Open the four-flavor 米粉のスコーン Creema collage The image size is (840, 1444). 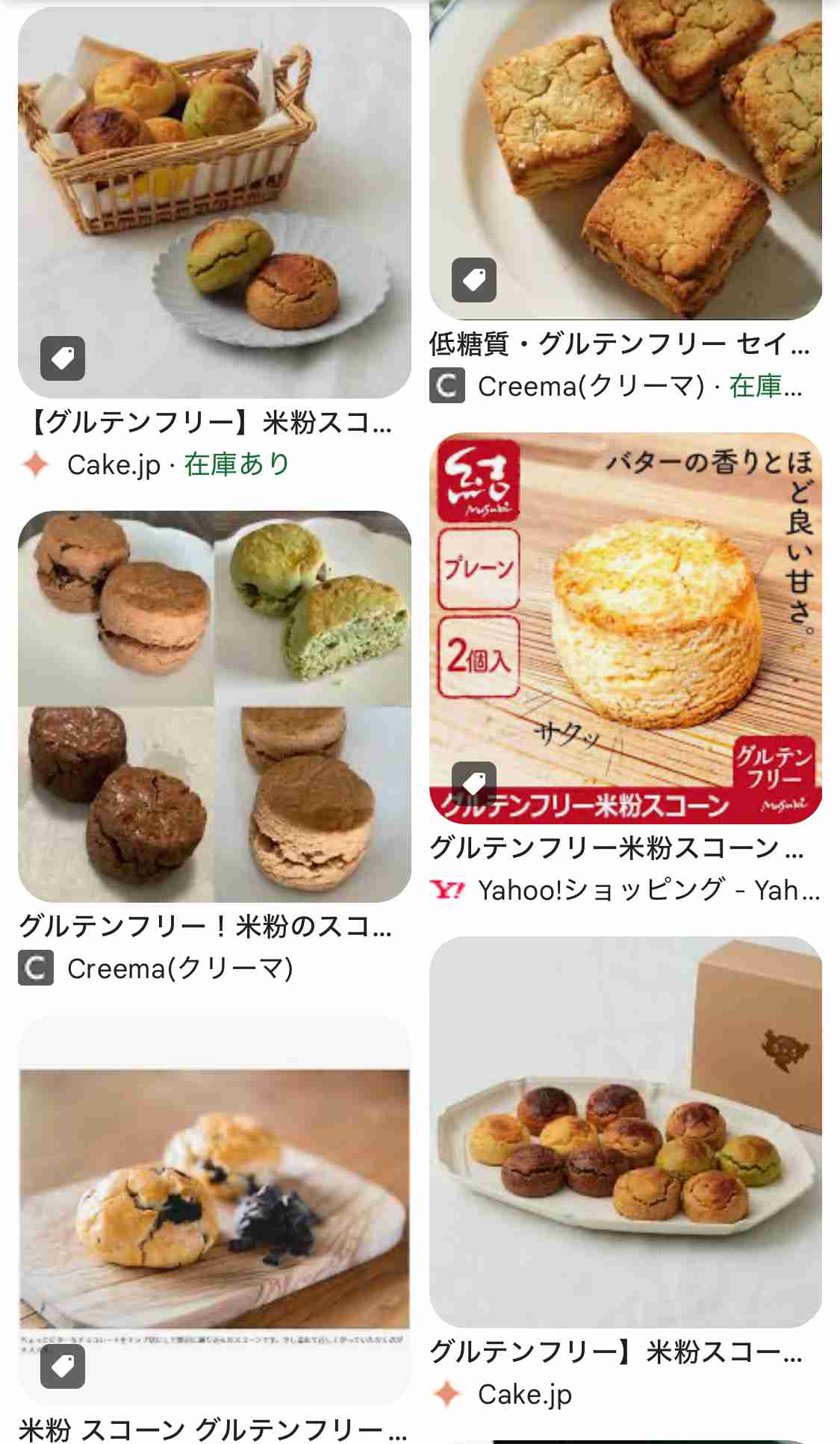214,706
